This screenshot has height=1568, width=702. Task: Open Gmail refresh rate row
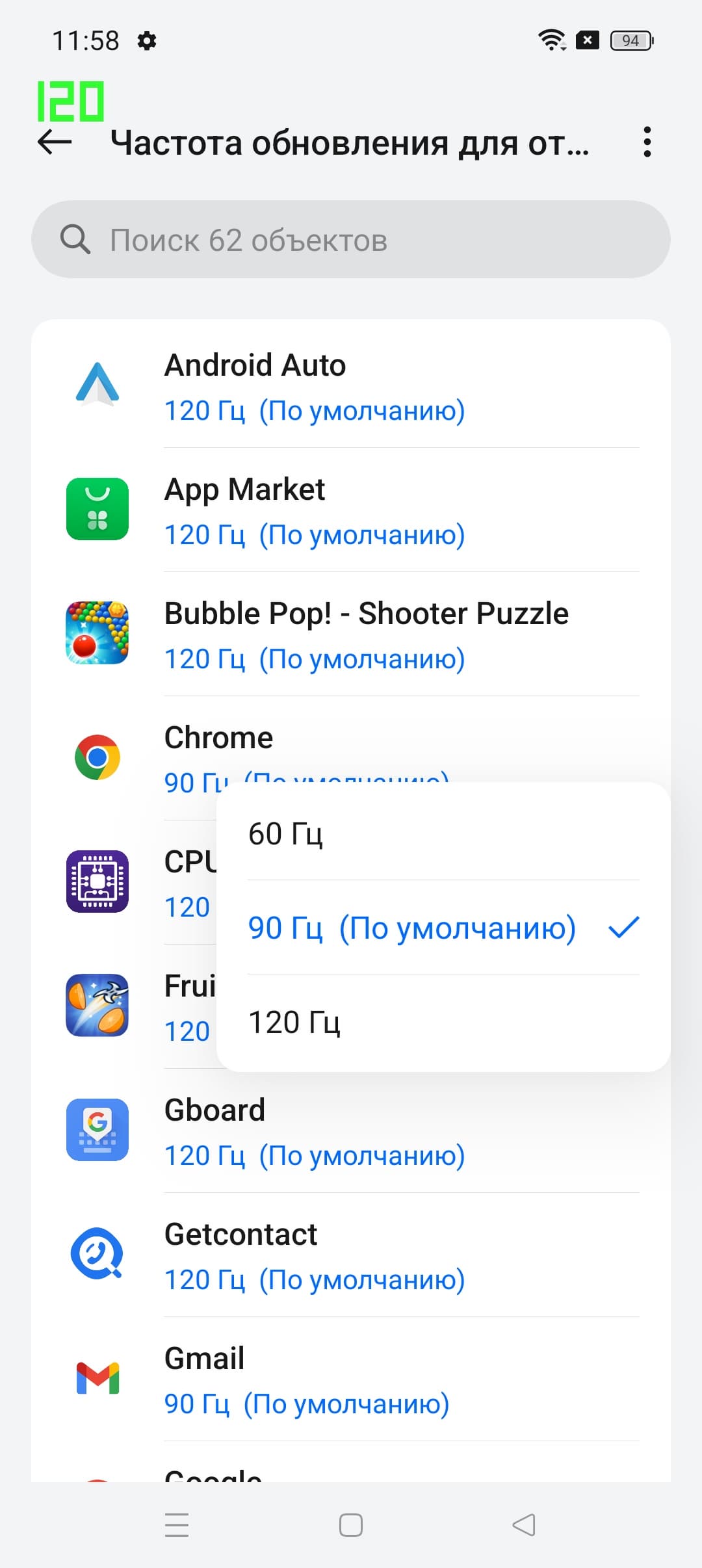tap(351, 1379)
